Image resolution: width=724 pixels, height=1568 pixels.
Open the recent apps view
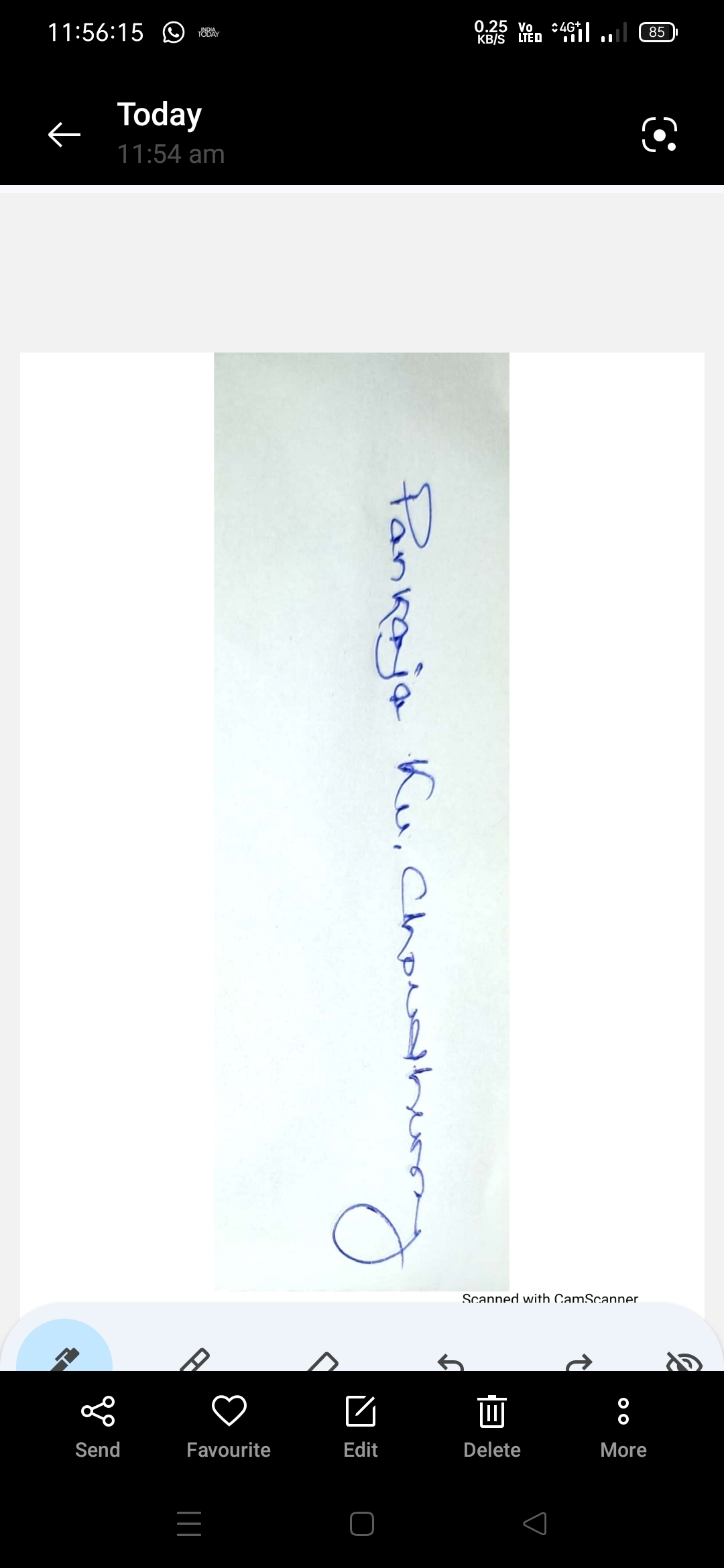coord(189,1524)
